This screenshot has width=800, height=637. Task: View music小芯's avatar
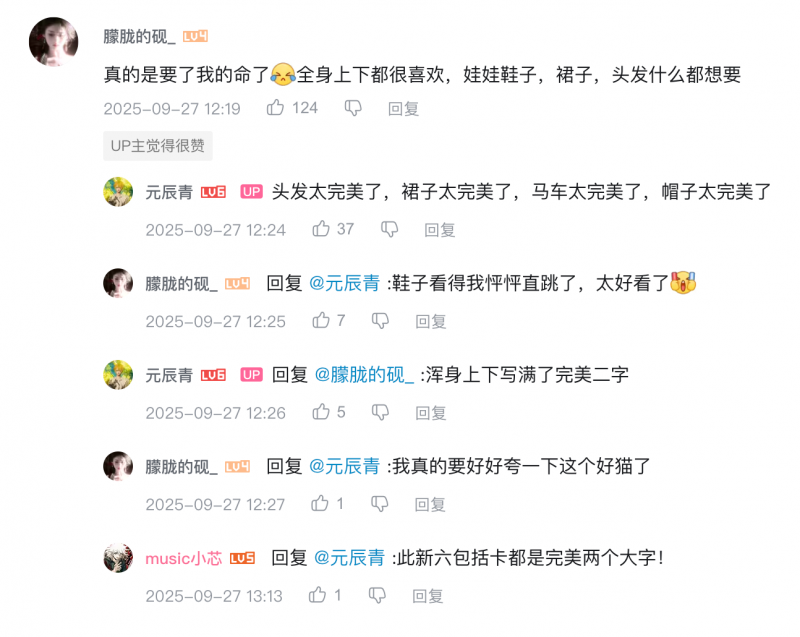click(118, 557)
